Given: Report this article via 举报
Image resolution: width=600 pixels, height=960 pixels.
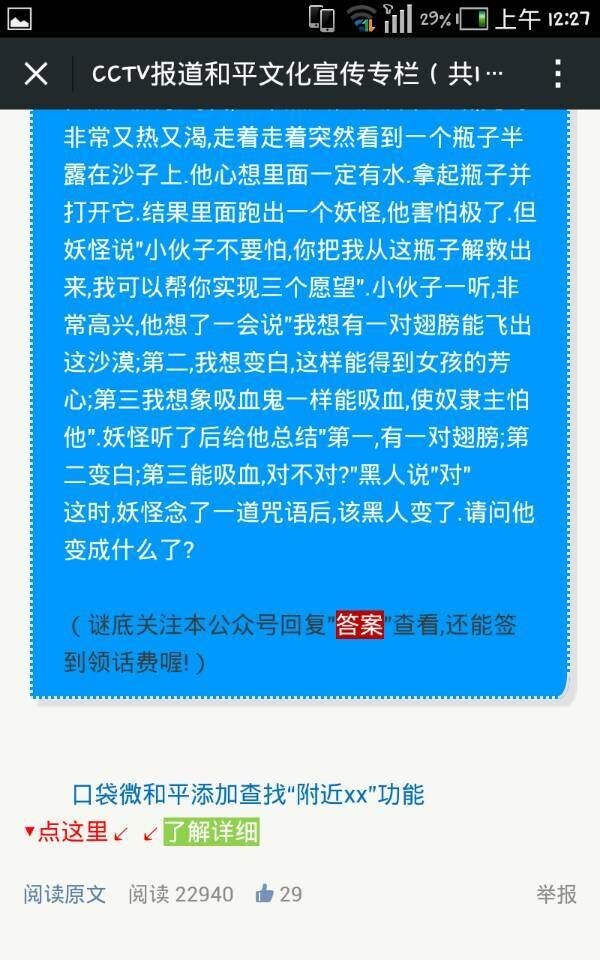Looking at the screenshot, I should (556, 894).
